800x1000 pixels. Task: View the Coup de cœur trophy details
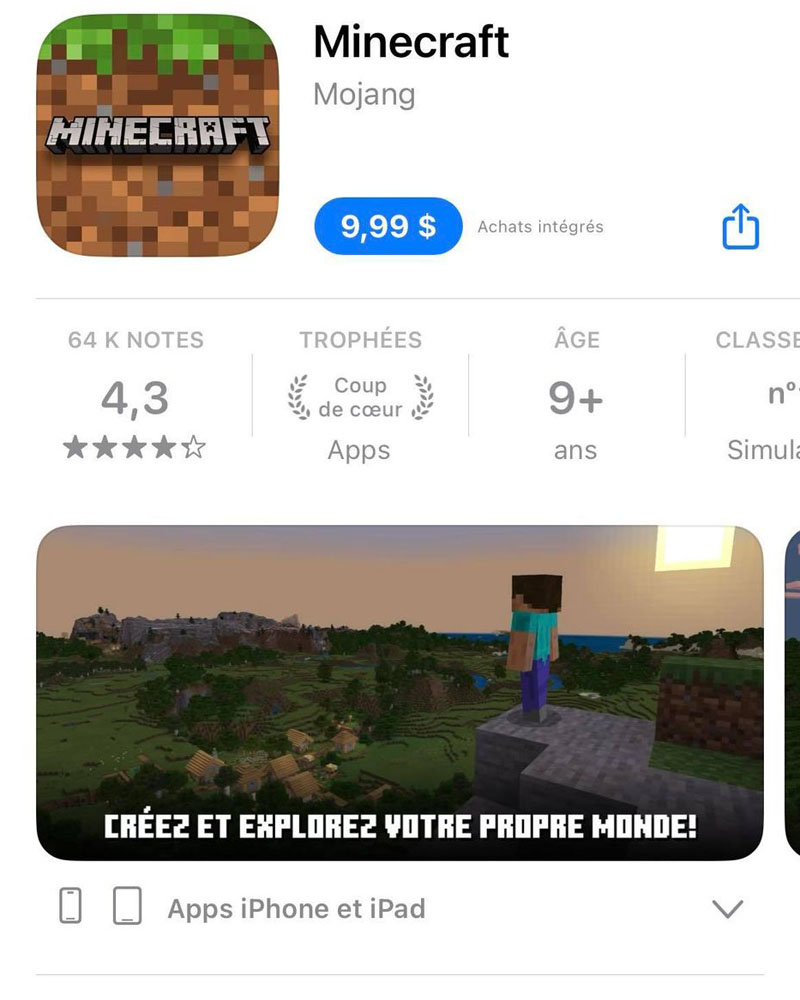click(x=360, y=397)
